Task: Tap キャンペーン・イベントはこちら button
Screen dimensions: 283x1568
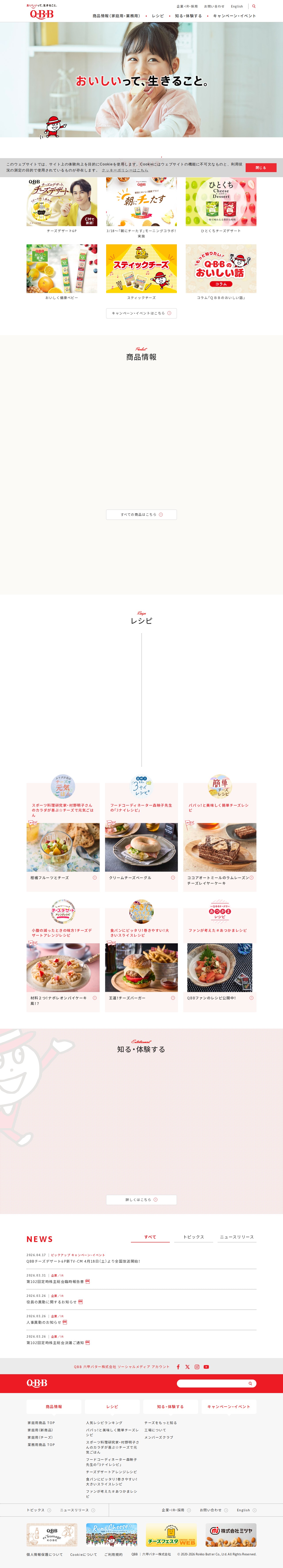Action: tap(141, 313)
